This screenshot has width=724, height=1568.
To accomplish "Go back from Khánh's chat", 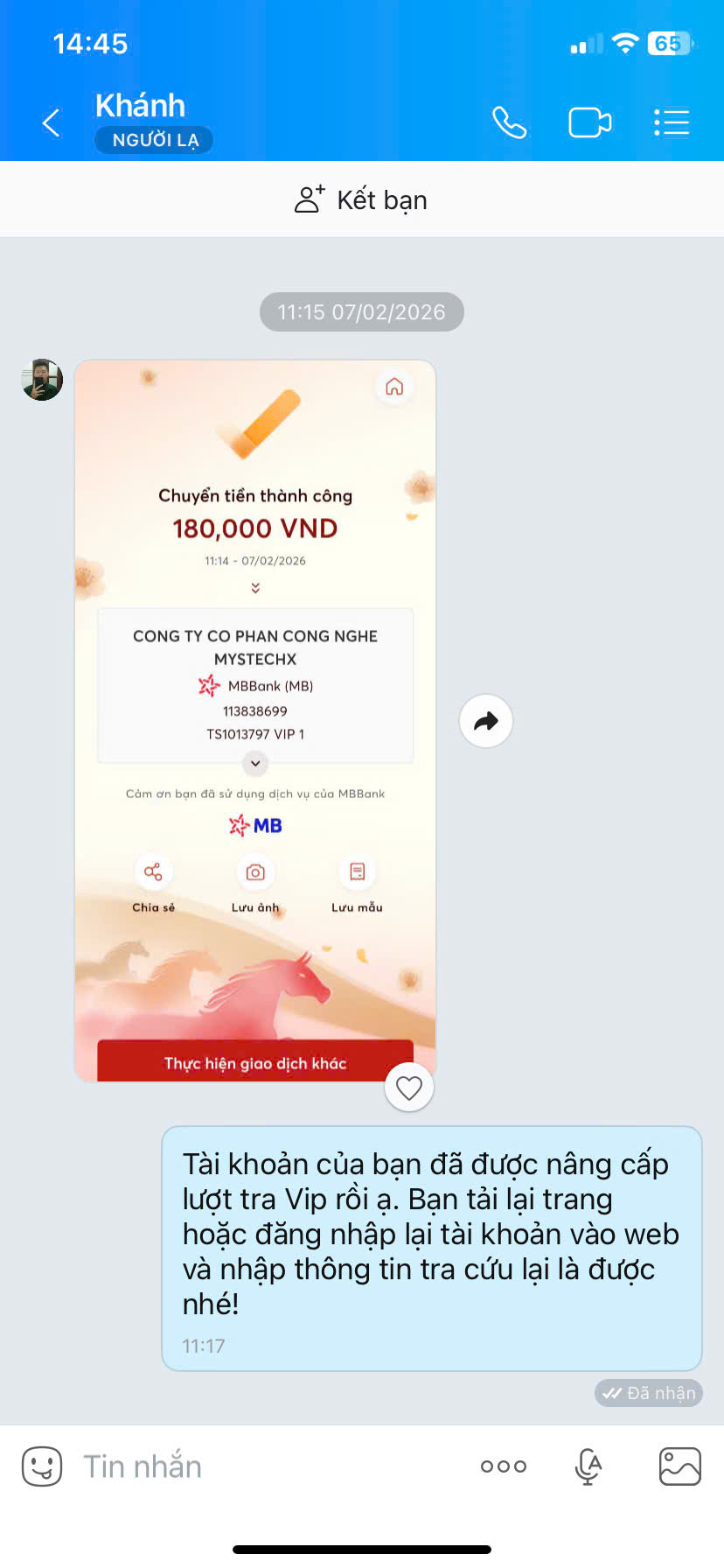I will pyautogui.click(x=52, y=122).
